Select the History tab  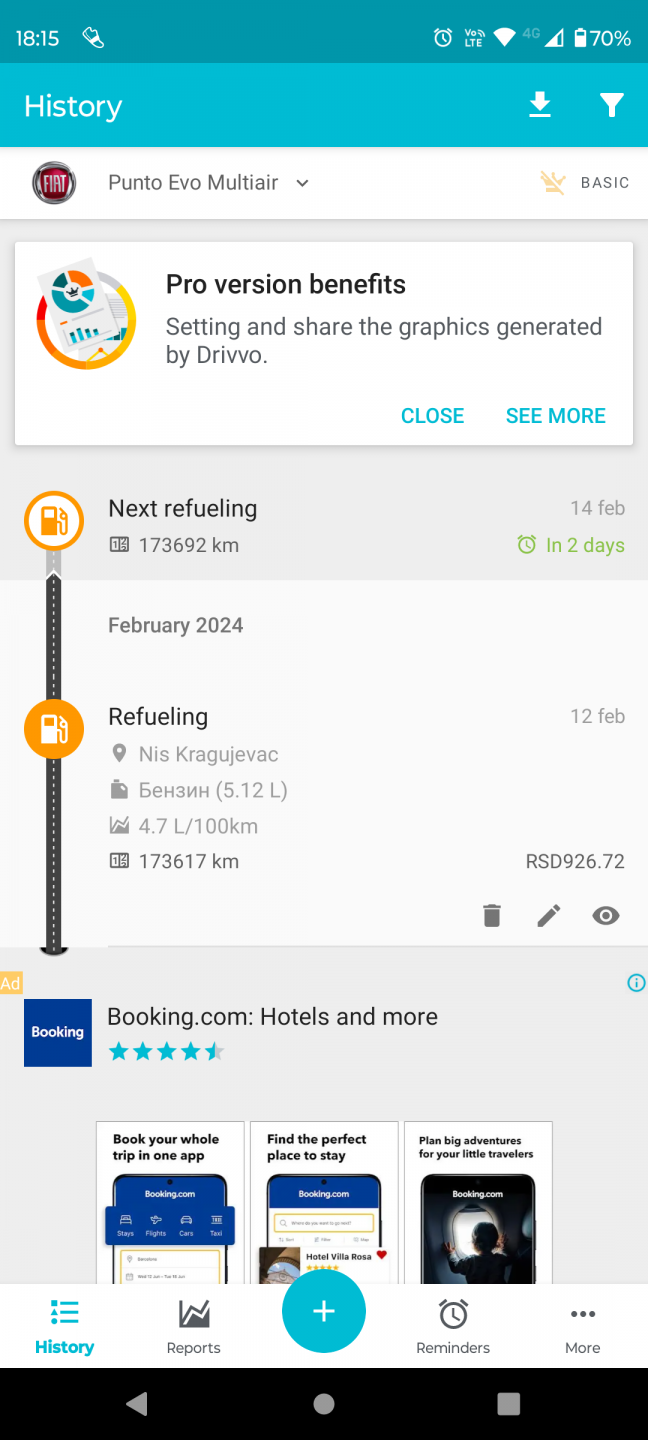[65, 1326]
